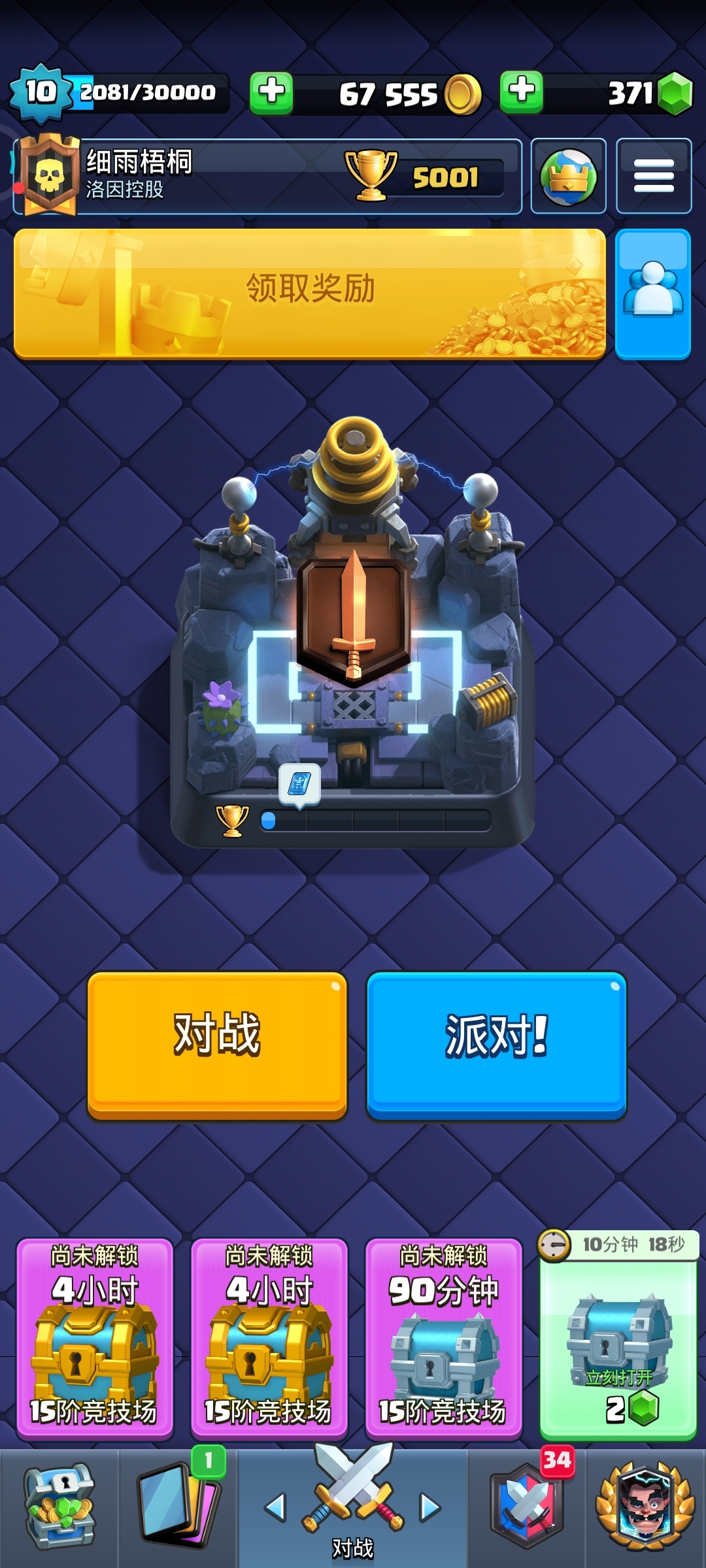Select the 90分钟 silver chest slot
The width and height of the screenshot is (706, 1568).
[443, 1338]
